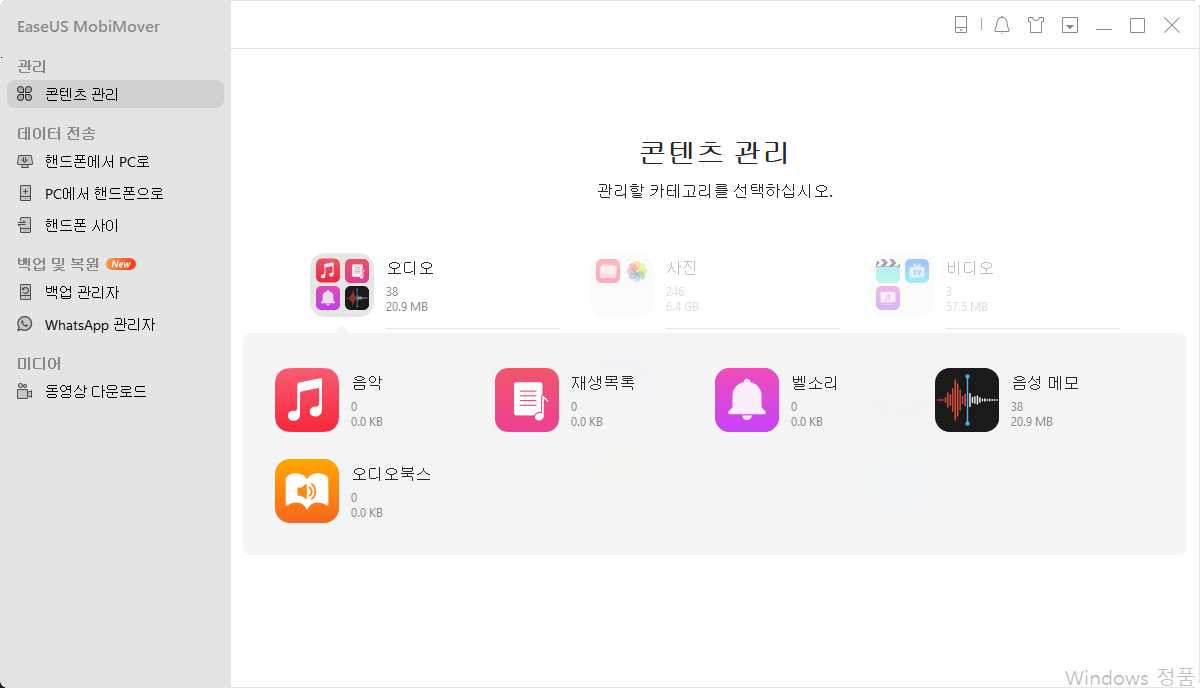Open 음성 메모 voice memos
Screen dimensions: 1200x688
point(967,400)
